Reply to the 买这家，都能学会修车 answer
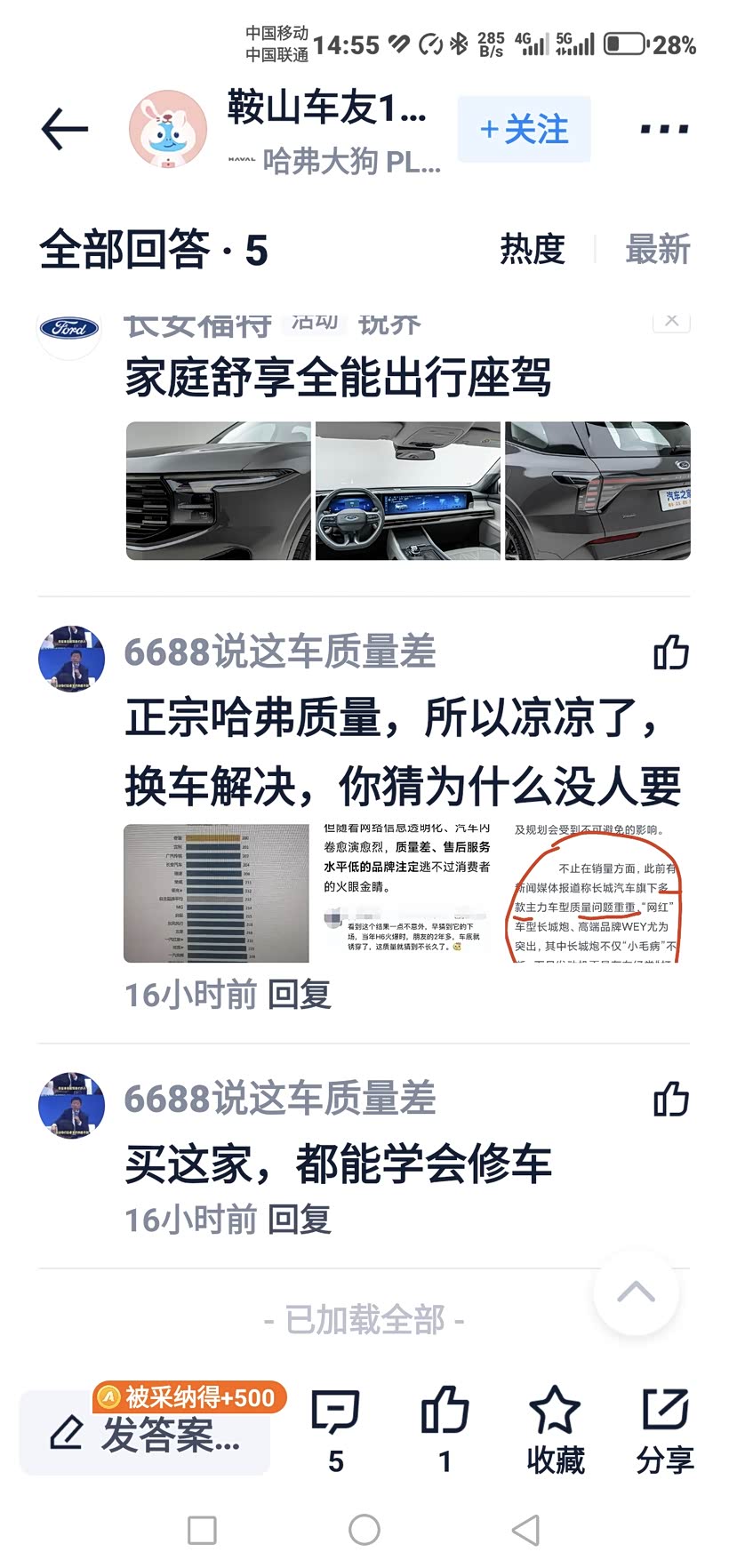 point(300,1219)
